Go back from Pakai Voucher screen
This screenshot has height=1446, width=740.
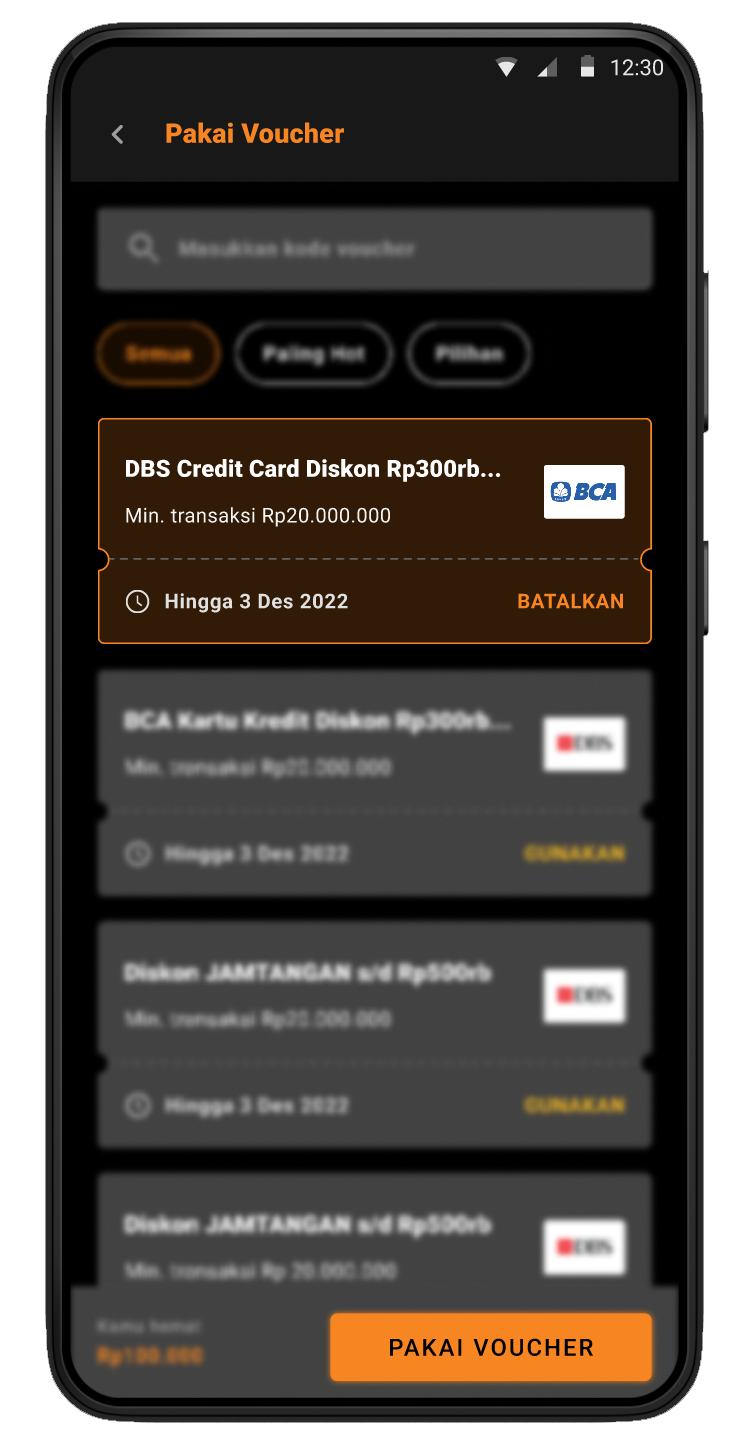(x=118, y=134)
